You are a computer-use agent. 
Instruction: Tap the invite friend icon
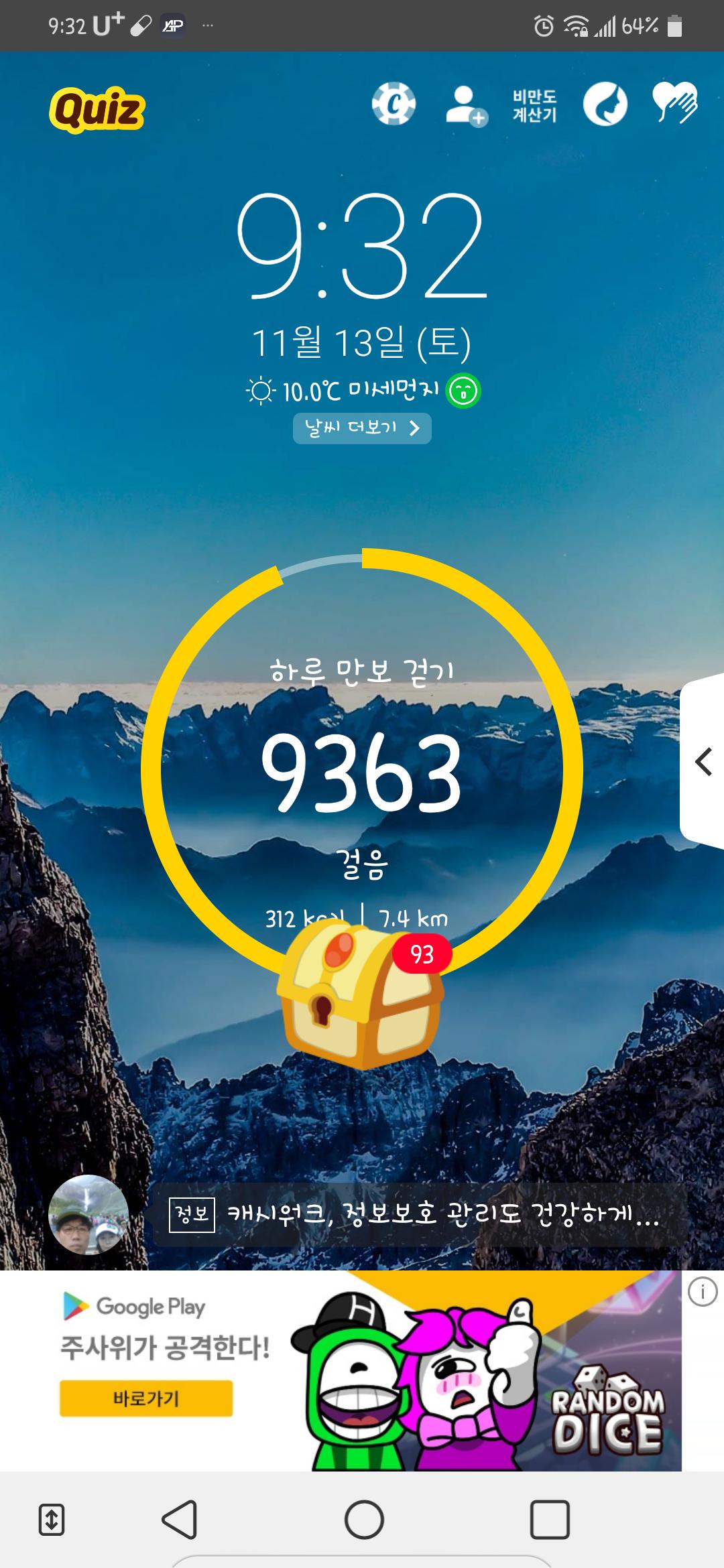(466, 106)
